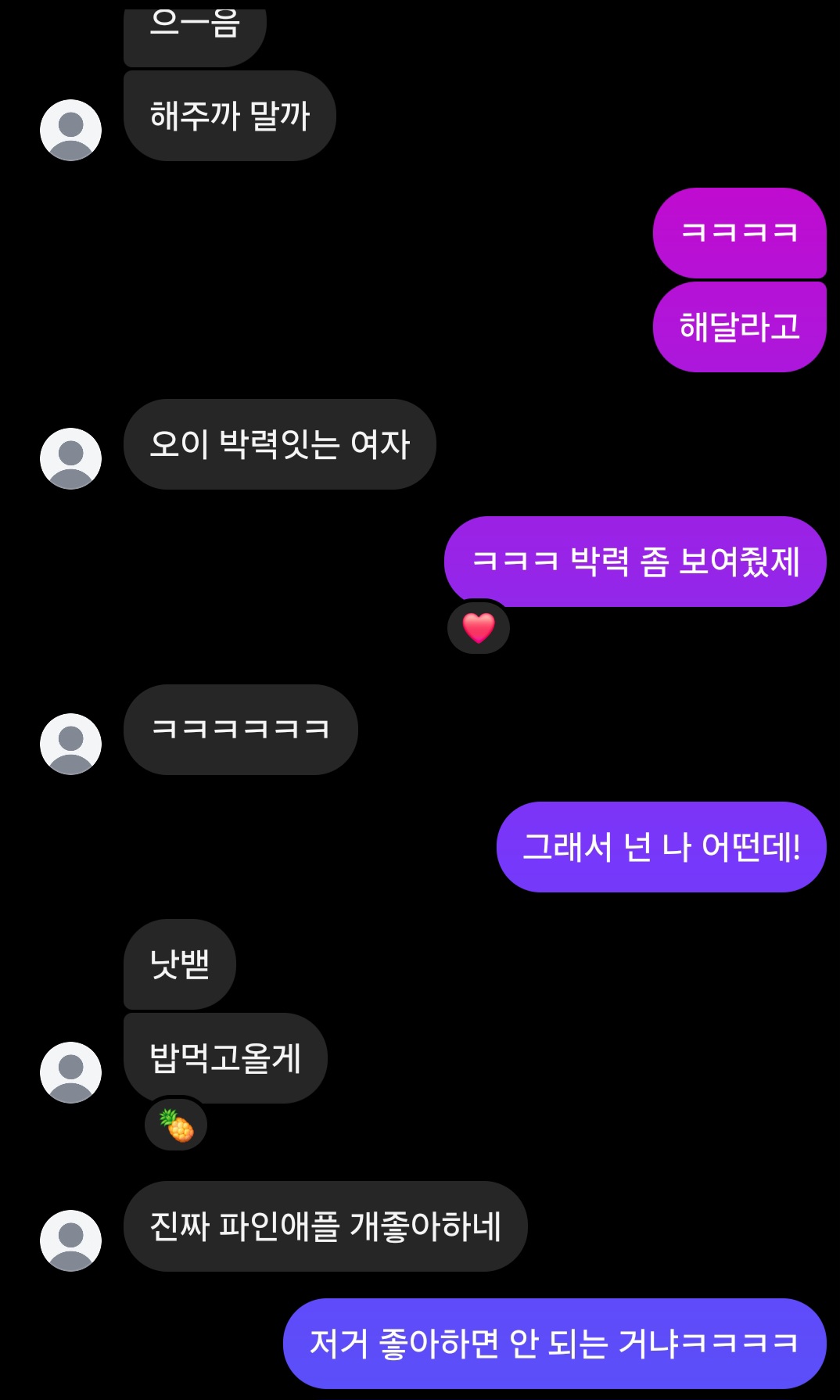Screen dimensions: 840x1400
Task: View profile from avatar beside 진짜 파인애플 개좋아하네
Action: 71,1240
